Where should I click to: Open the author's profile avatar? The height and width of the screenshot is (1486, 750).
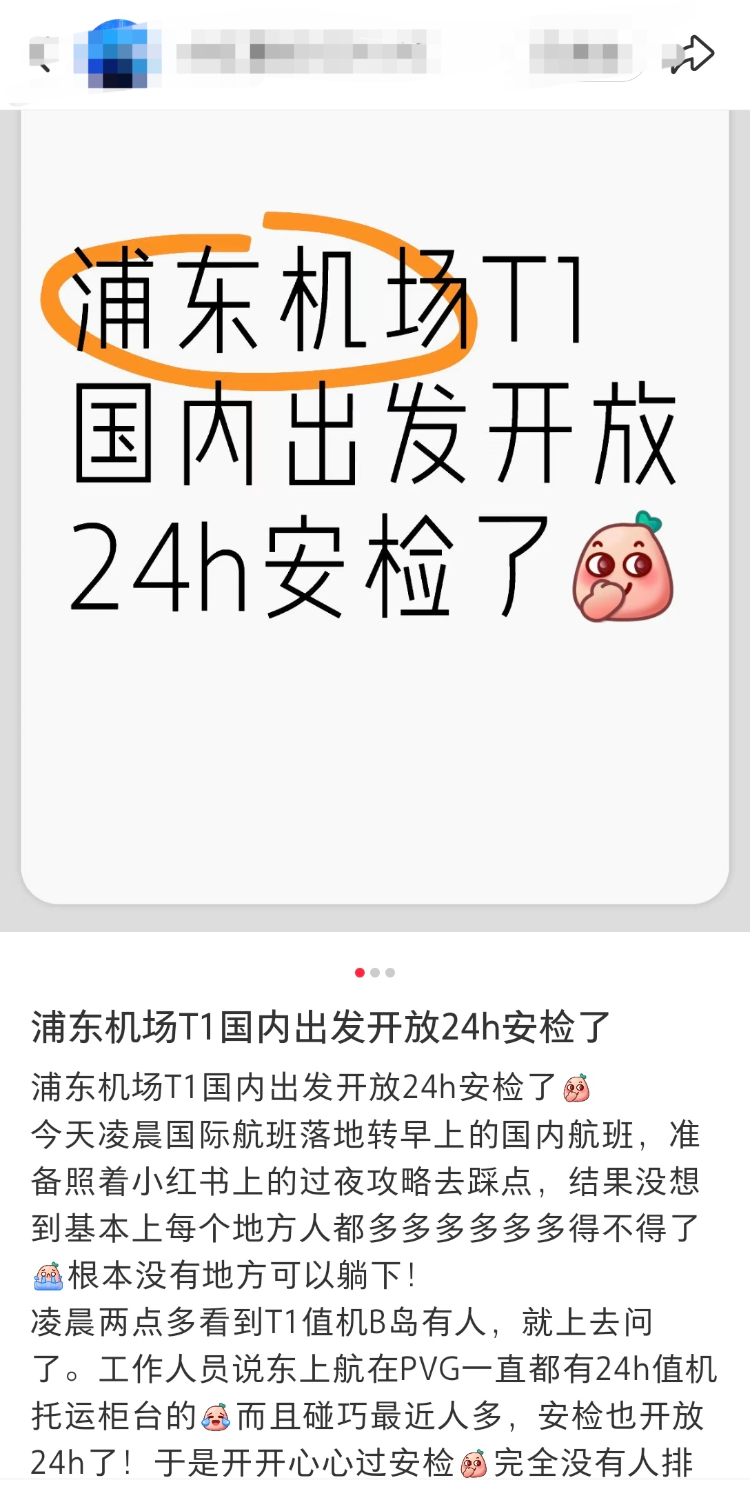click(118, 54)
